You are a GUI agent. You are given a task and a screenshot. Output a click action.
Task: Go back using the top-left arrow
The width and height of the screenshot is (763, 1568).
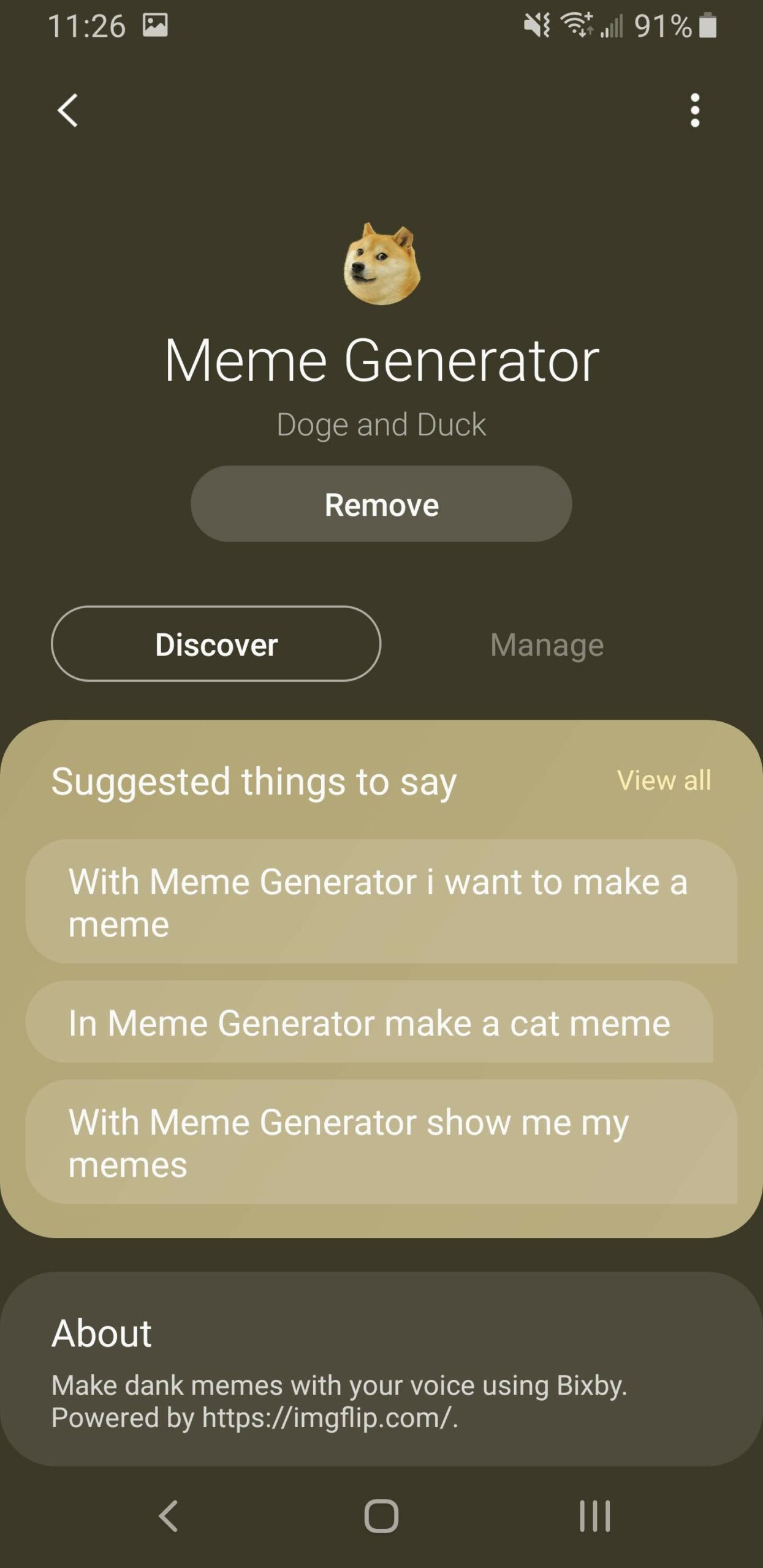pos(67,110)
